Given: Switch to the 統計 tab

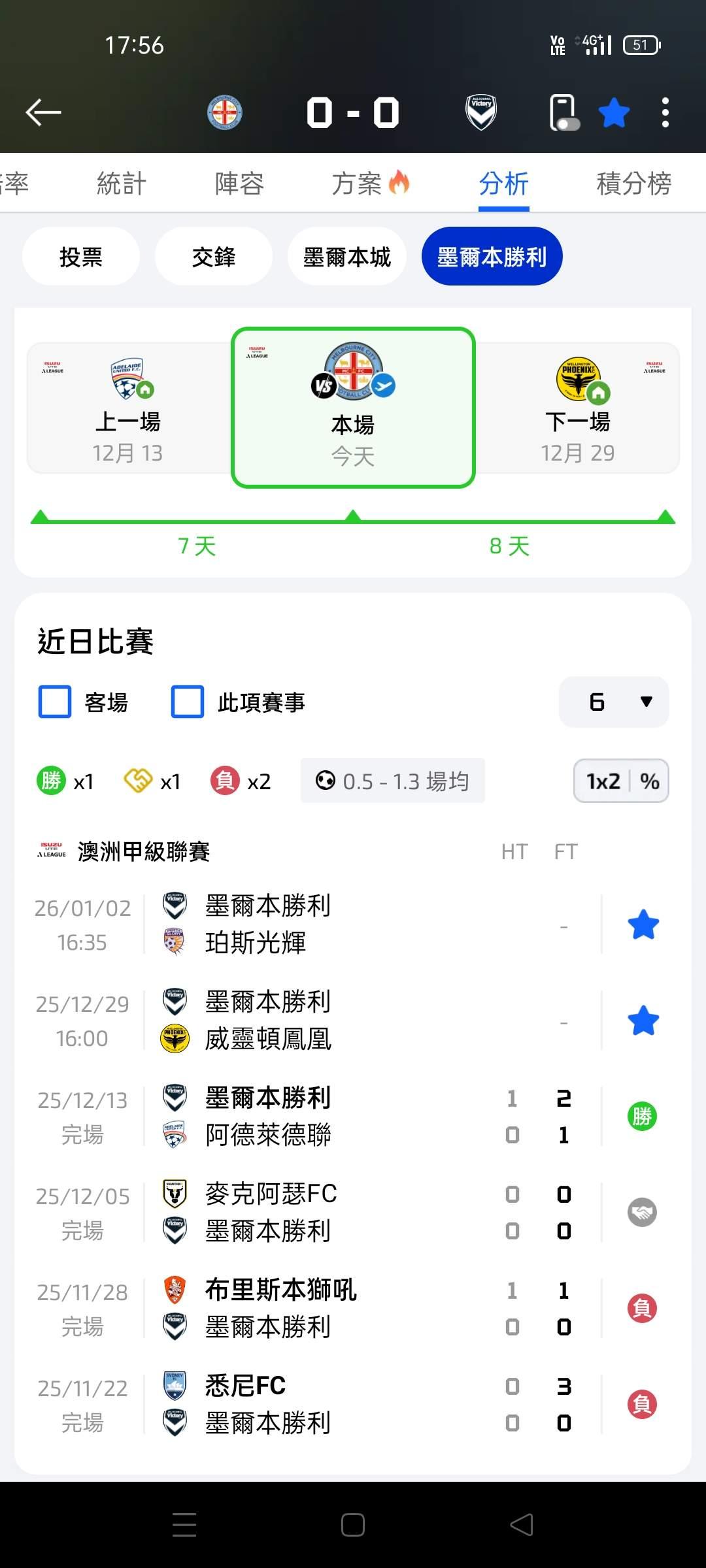Looking at the screenshot, I should [x=122, y=184].
